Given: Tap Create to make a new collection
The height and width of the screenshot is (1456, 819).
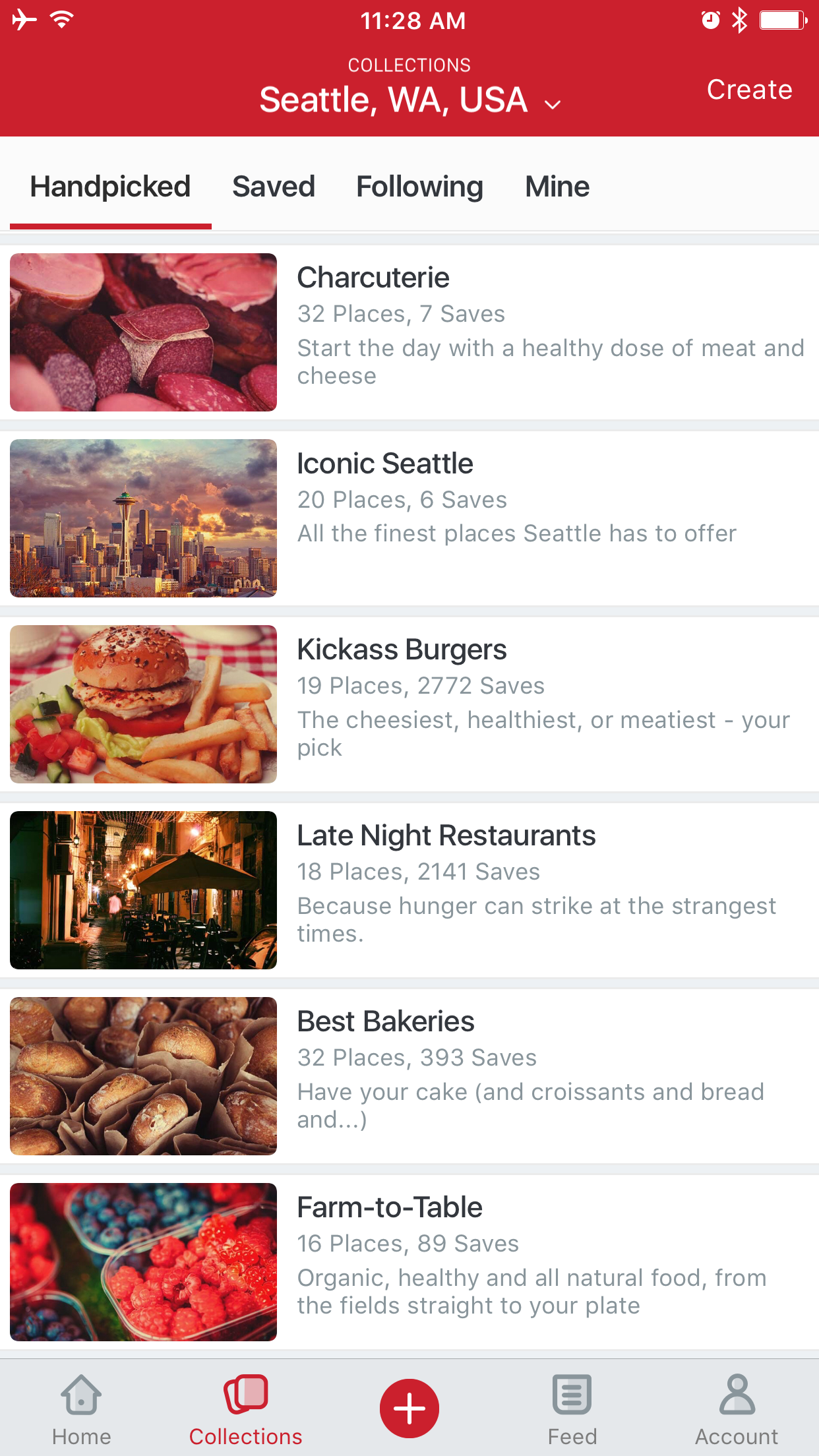Looking at the screenshot, I should [749, 90].
